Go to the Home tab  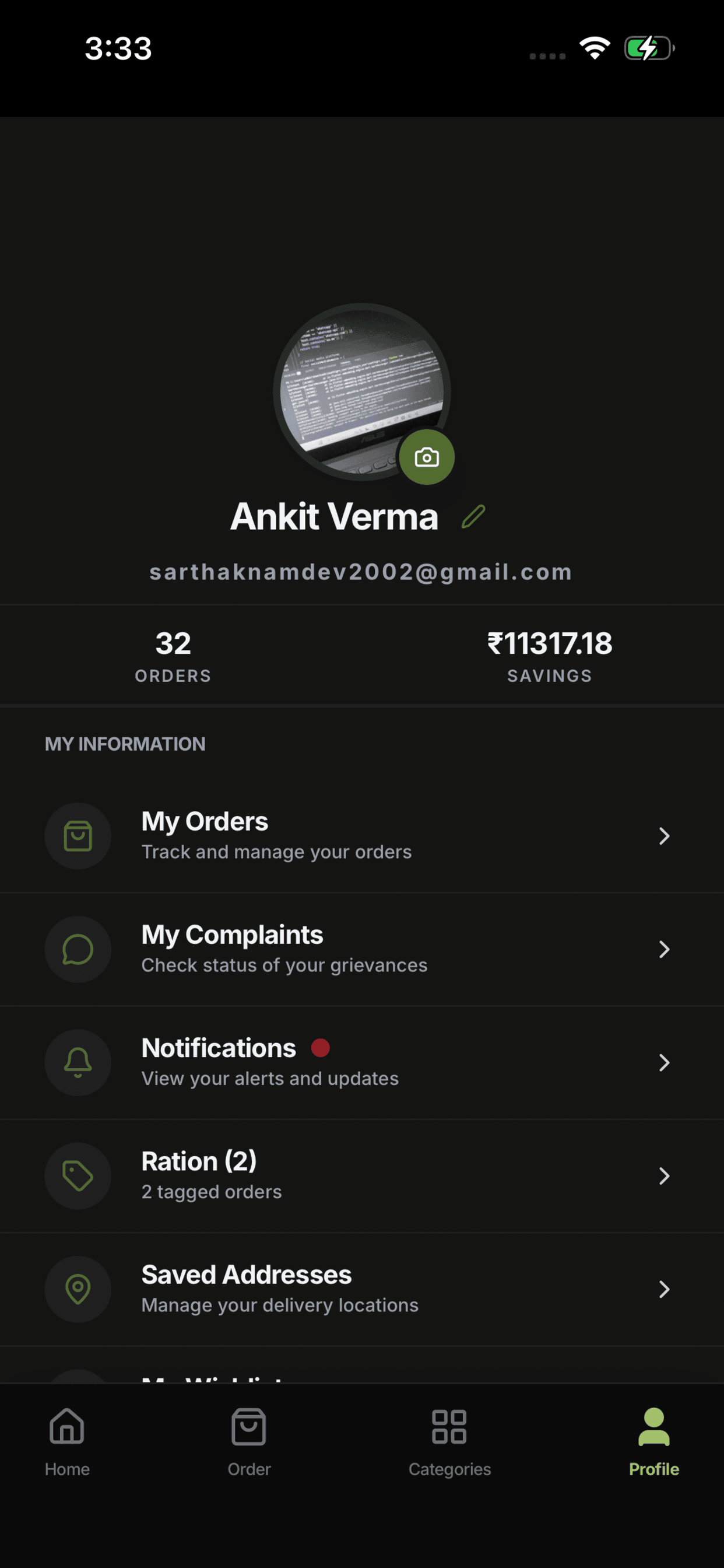click(x=67, y=1442)
